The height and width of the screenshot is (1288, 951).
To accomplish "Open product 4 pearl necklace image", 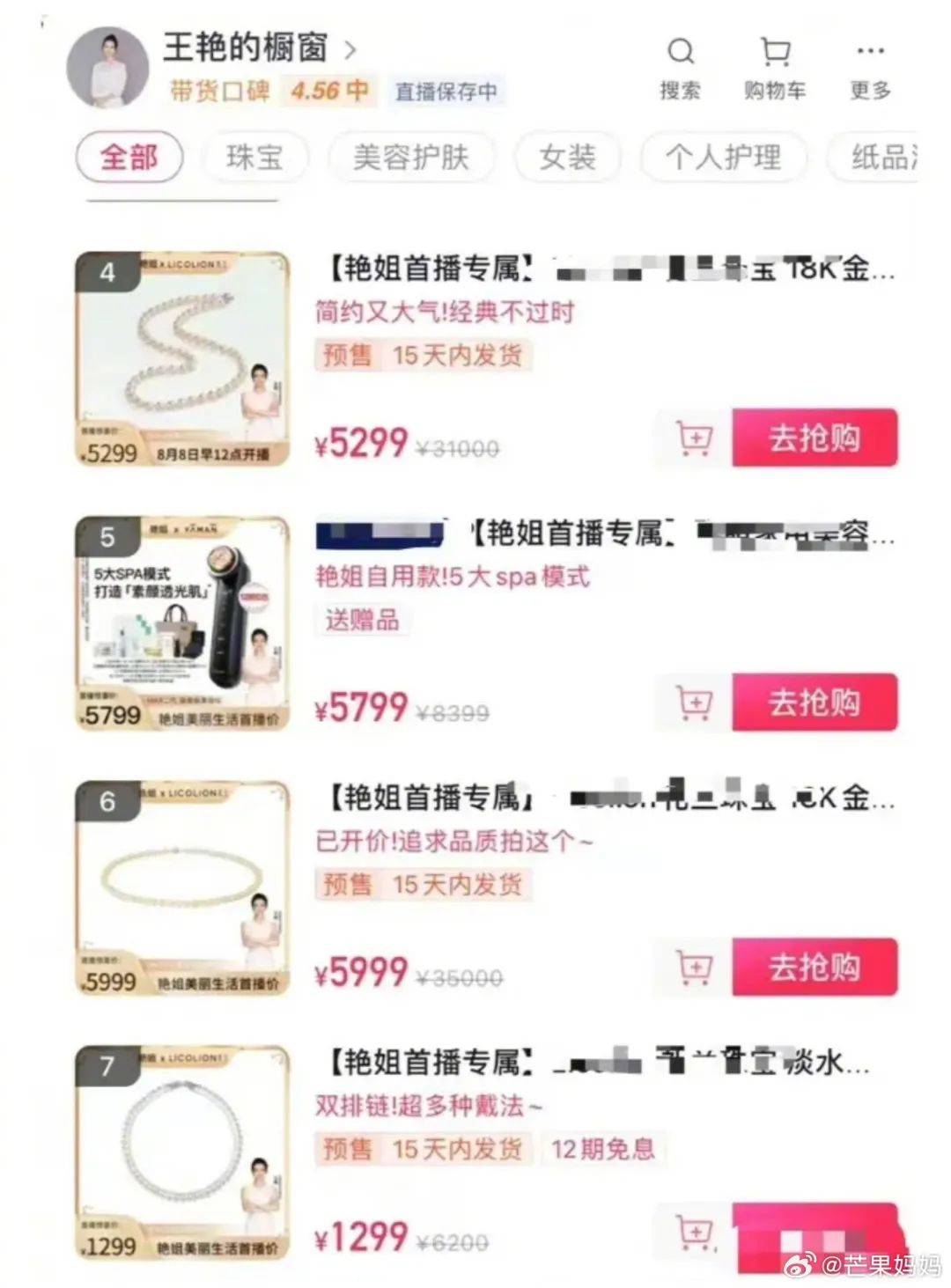I will pos(182,358).
